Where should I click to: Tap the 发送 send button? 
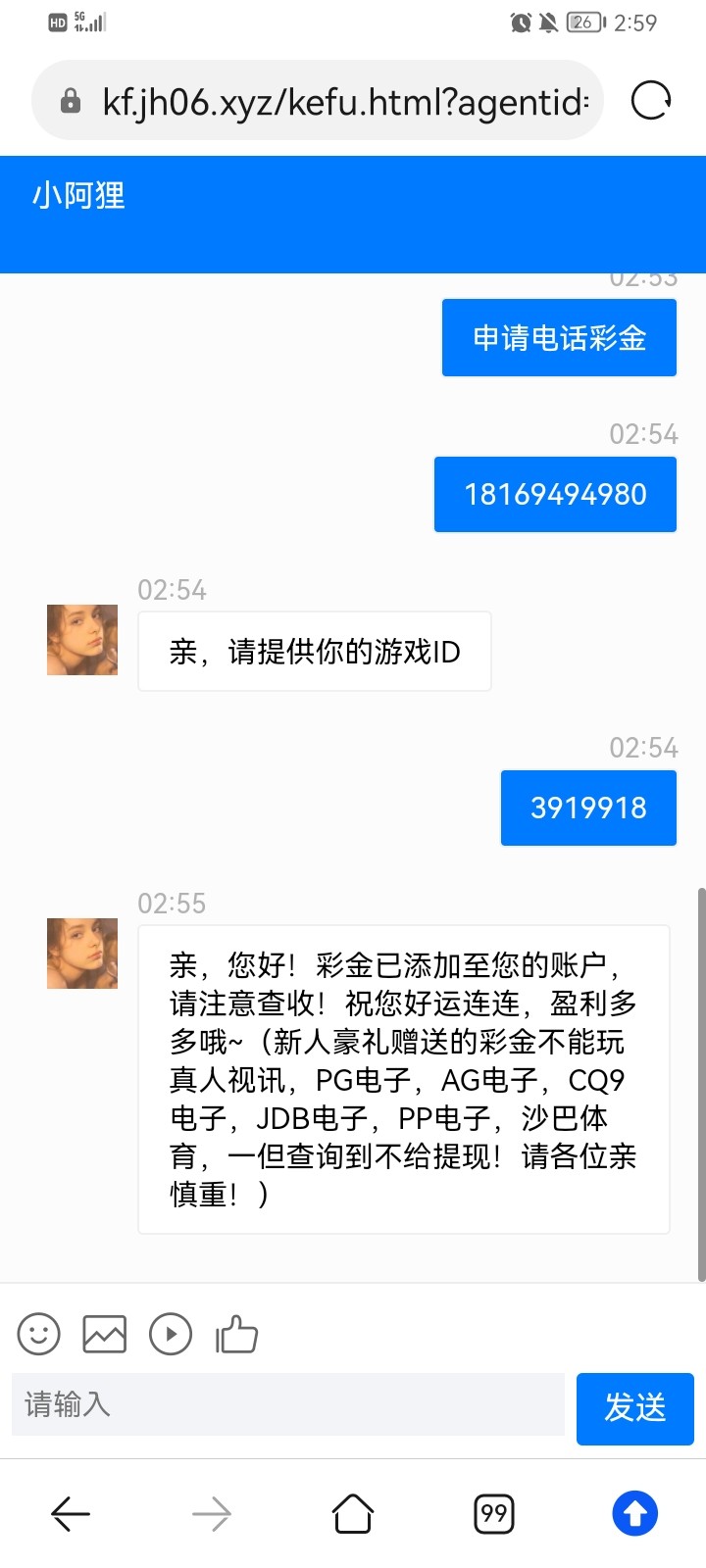[634, 1408]
